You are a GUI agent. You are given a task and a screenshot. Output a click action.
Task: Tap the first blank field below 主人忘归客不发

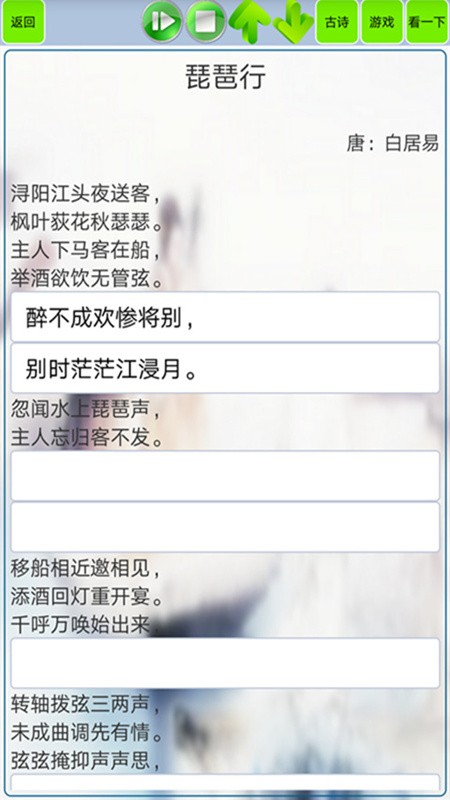pyautogui.click(x=225, y=476)
